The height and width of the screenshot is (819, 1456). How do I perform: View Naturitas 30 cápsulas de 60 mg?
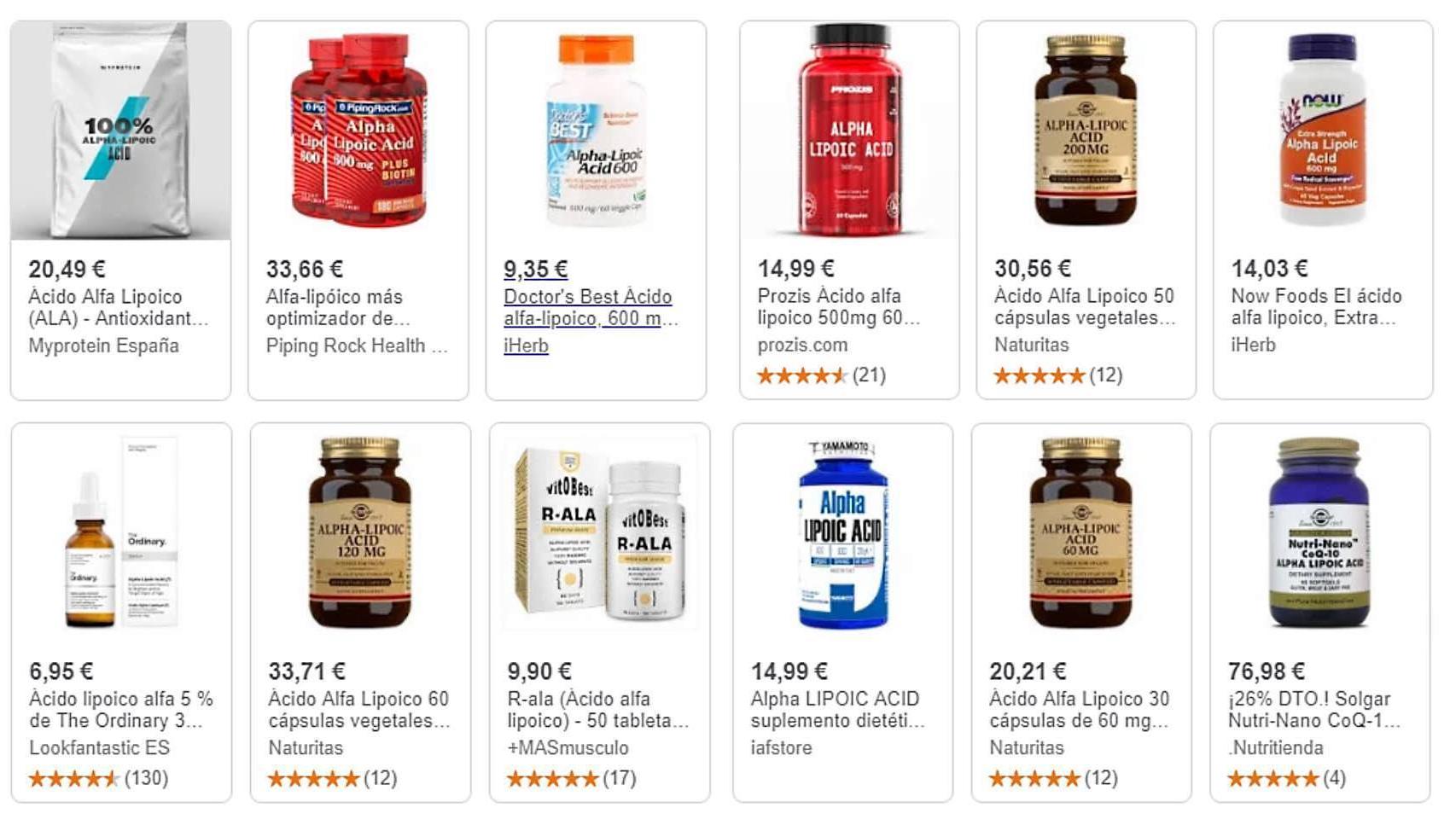pos(1079,709)
